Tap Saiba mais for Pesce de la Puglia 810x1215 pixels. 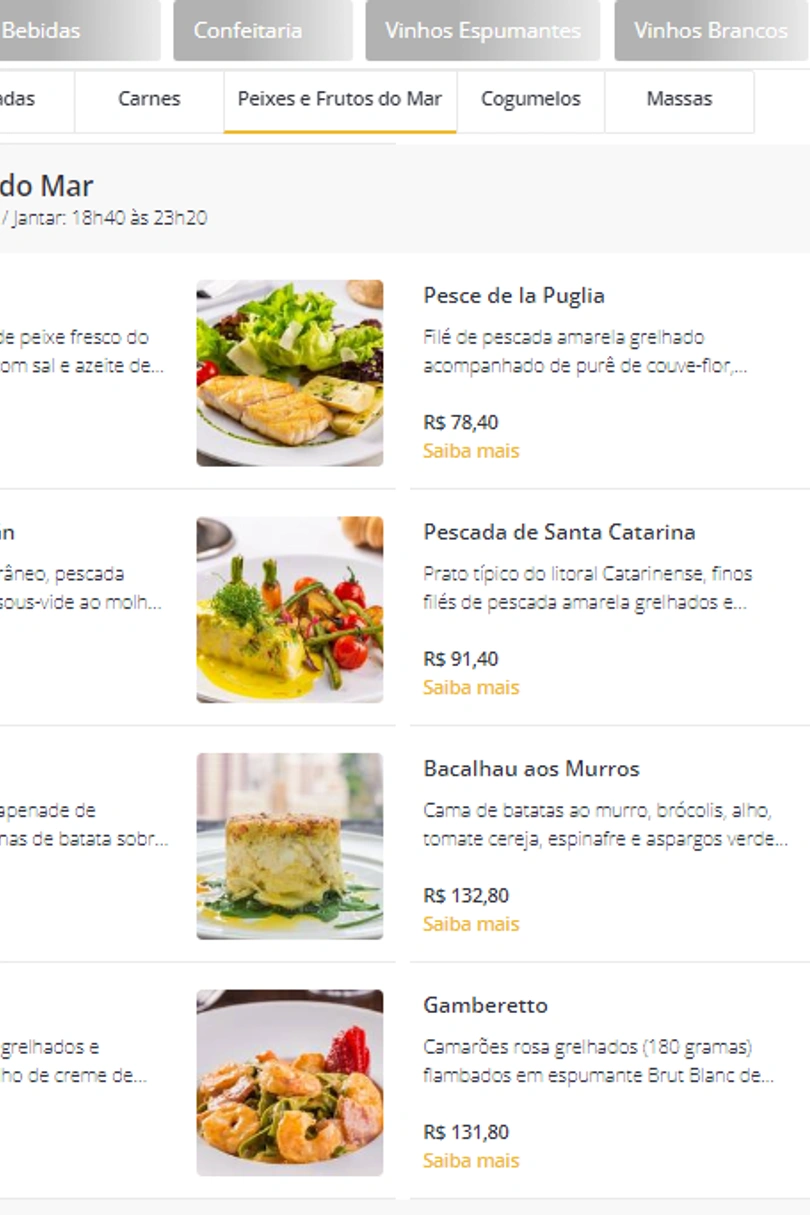click(471, 451)
